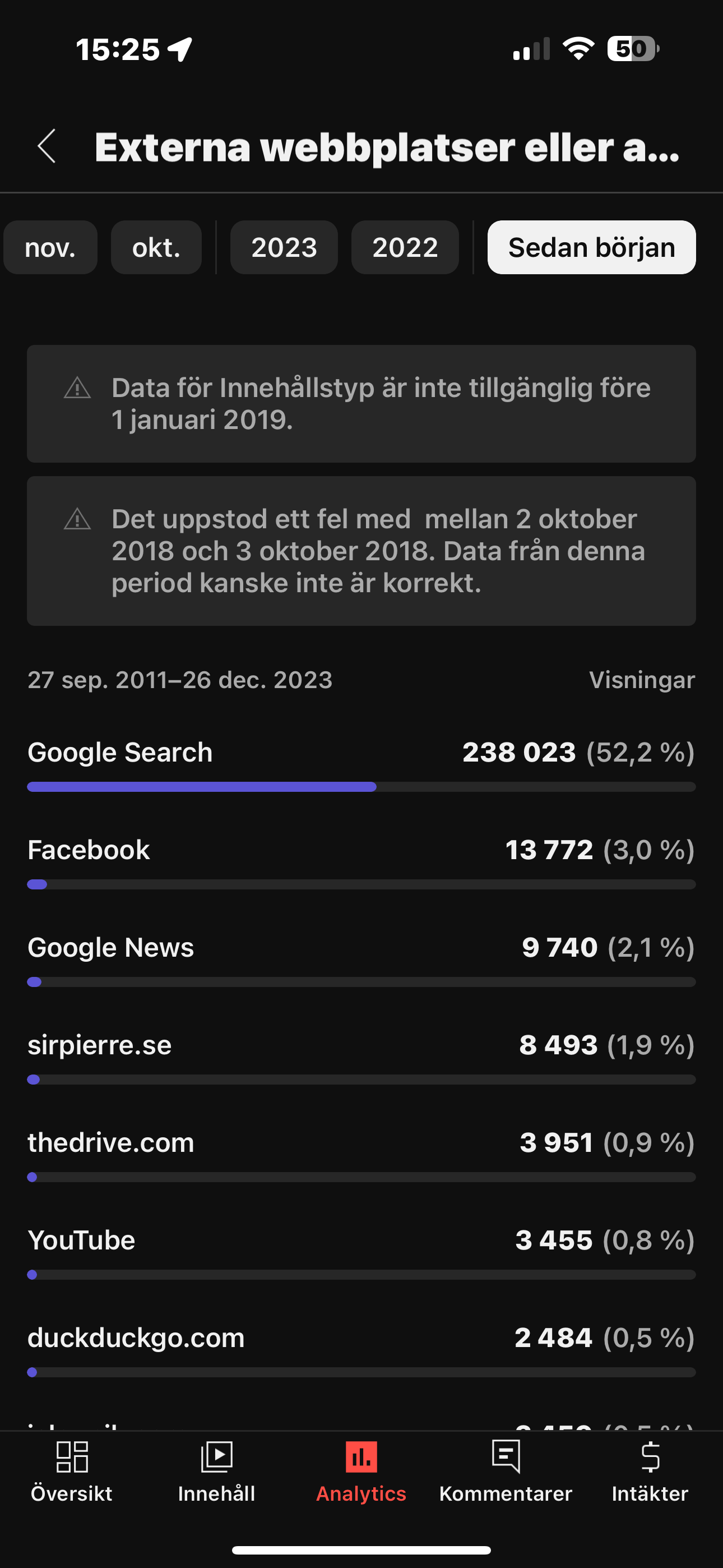The height and width of the screenshot is (1568, 723).
Task: Switch to the Översikt tab
Action: 72,1472
